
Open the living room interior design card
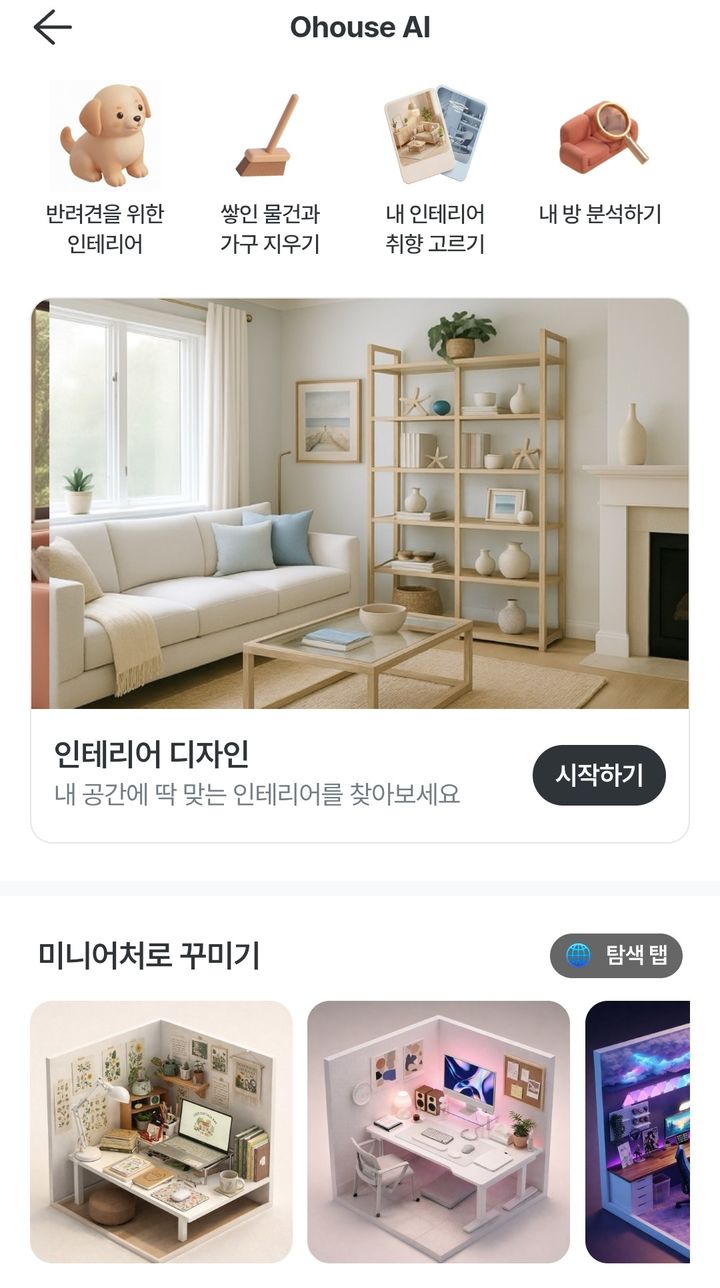[x=360, y=505]
